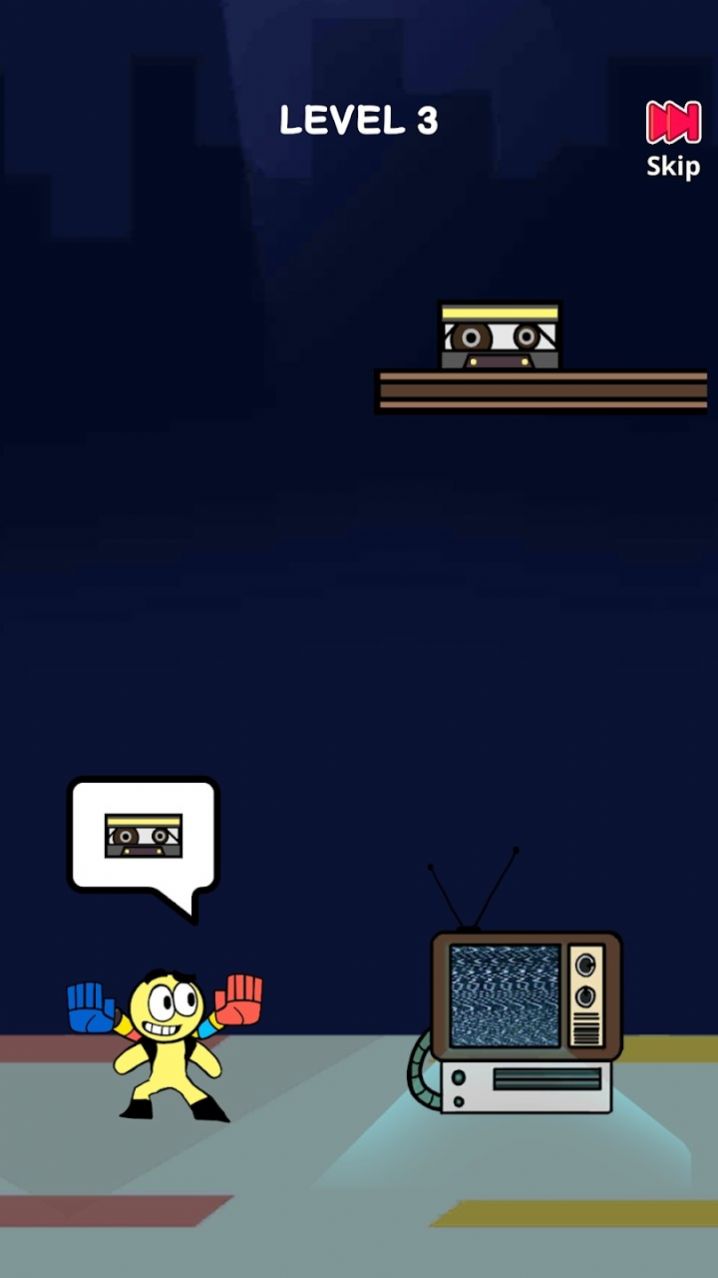Screen dimensions: 718x1278
Task: Tap the cassette tape on the shelf
Action: point(500,337)
